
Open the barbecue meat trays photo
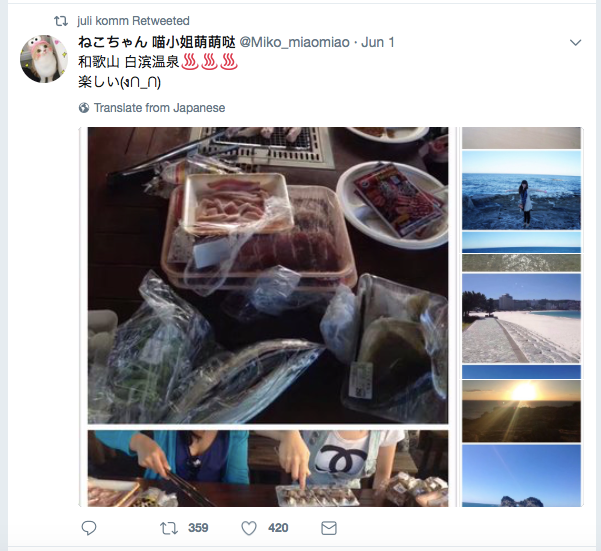tap(267, 275)
